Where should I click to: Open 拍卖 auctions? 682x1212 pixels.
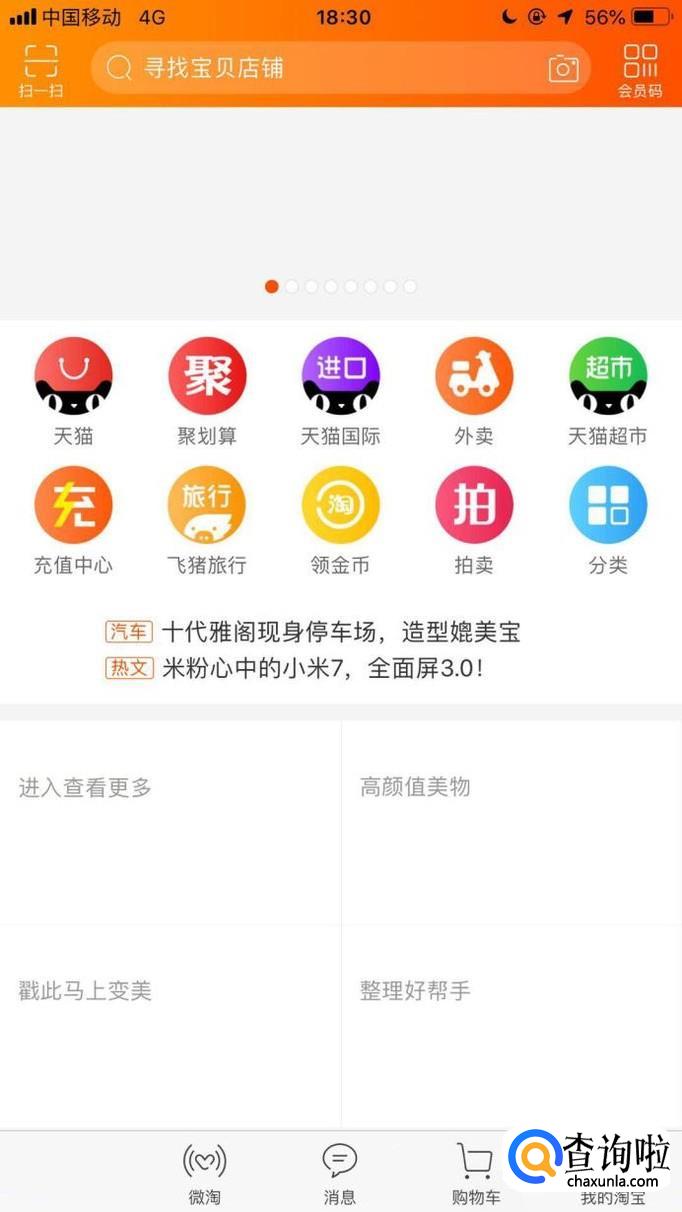click(474, 519)
